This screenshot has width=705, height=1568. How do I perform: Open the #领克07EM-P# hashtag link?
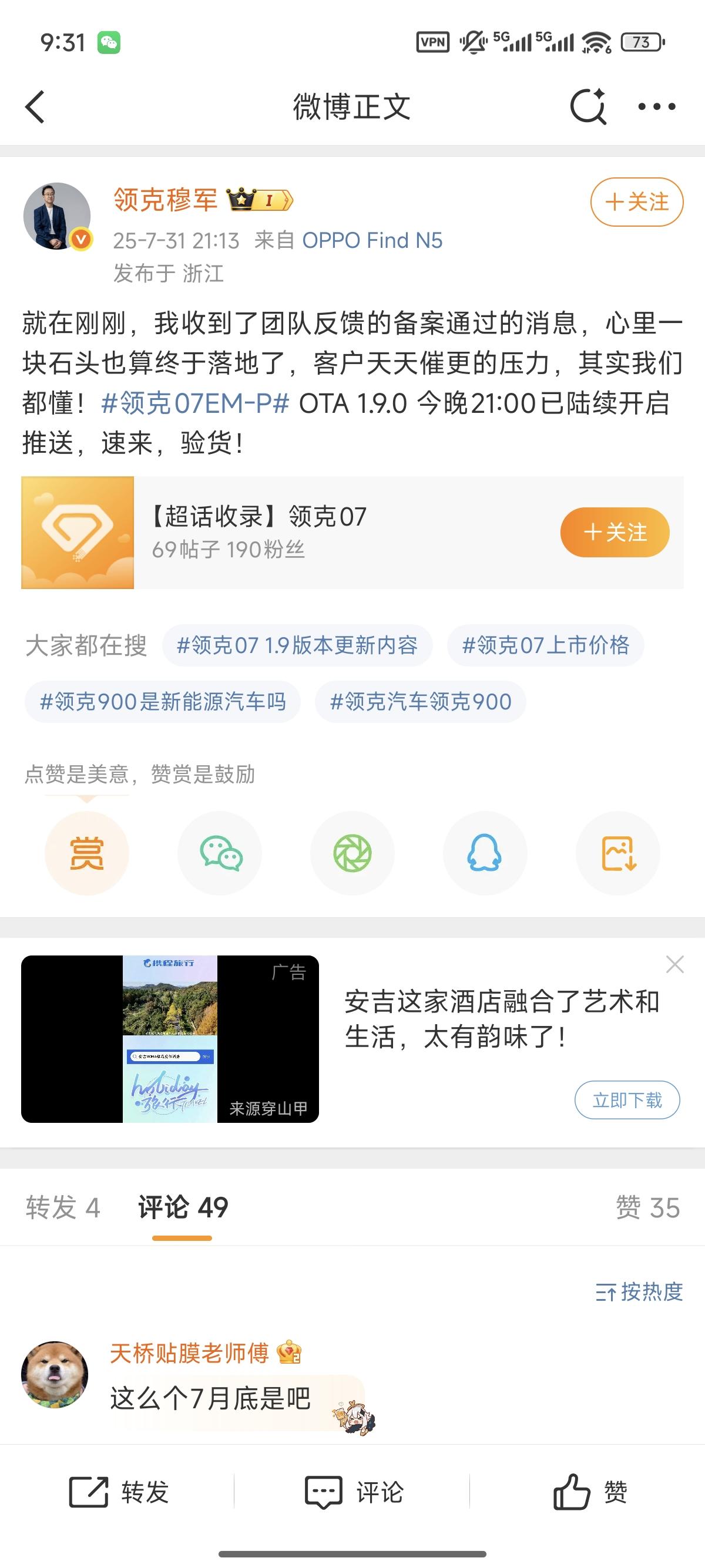pos(196,403)
